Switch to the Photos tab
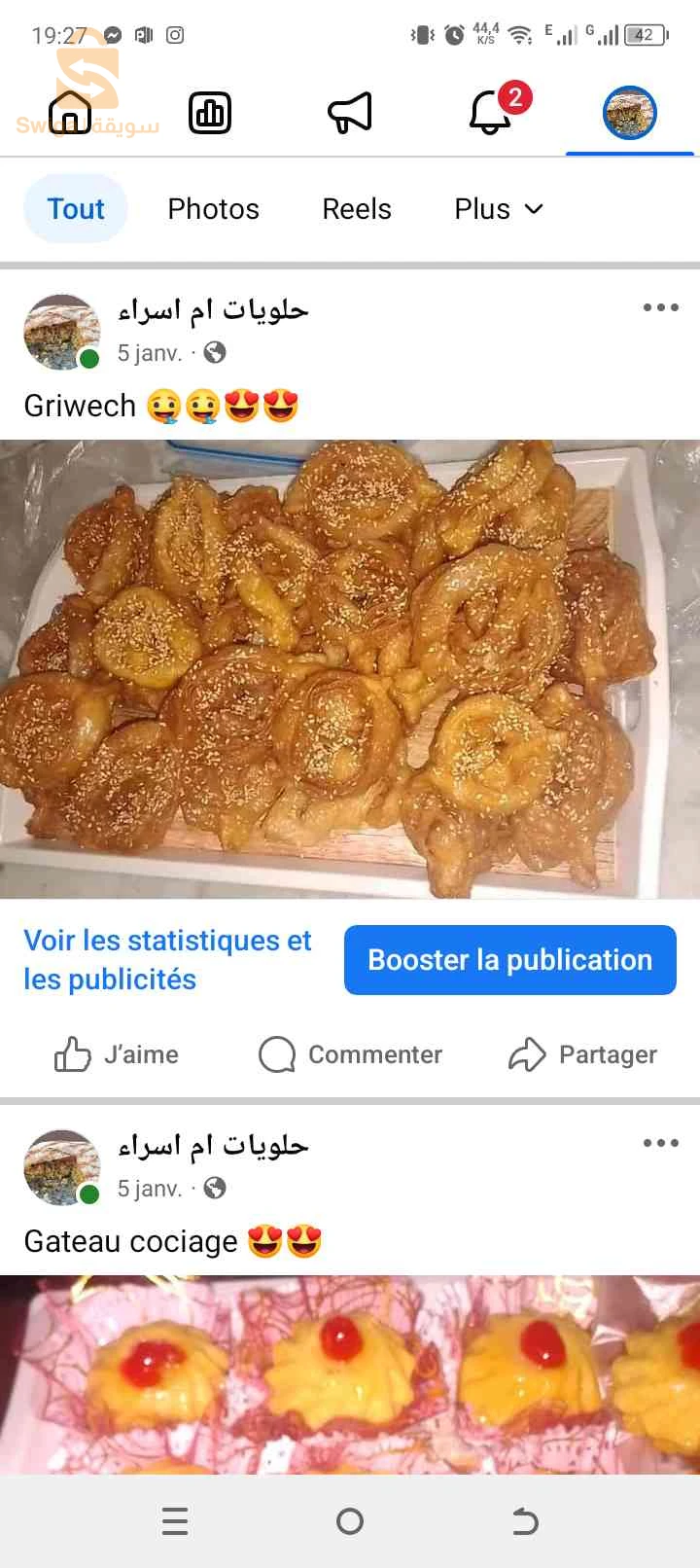Screen dimensions: 700x1568 [213, 208]
